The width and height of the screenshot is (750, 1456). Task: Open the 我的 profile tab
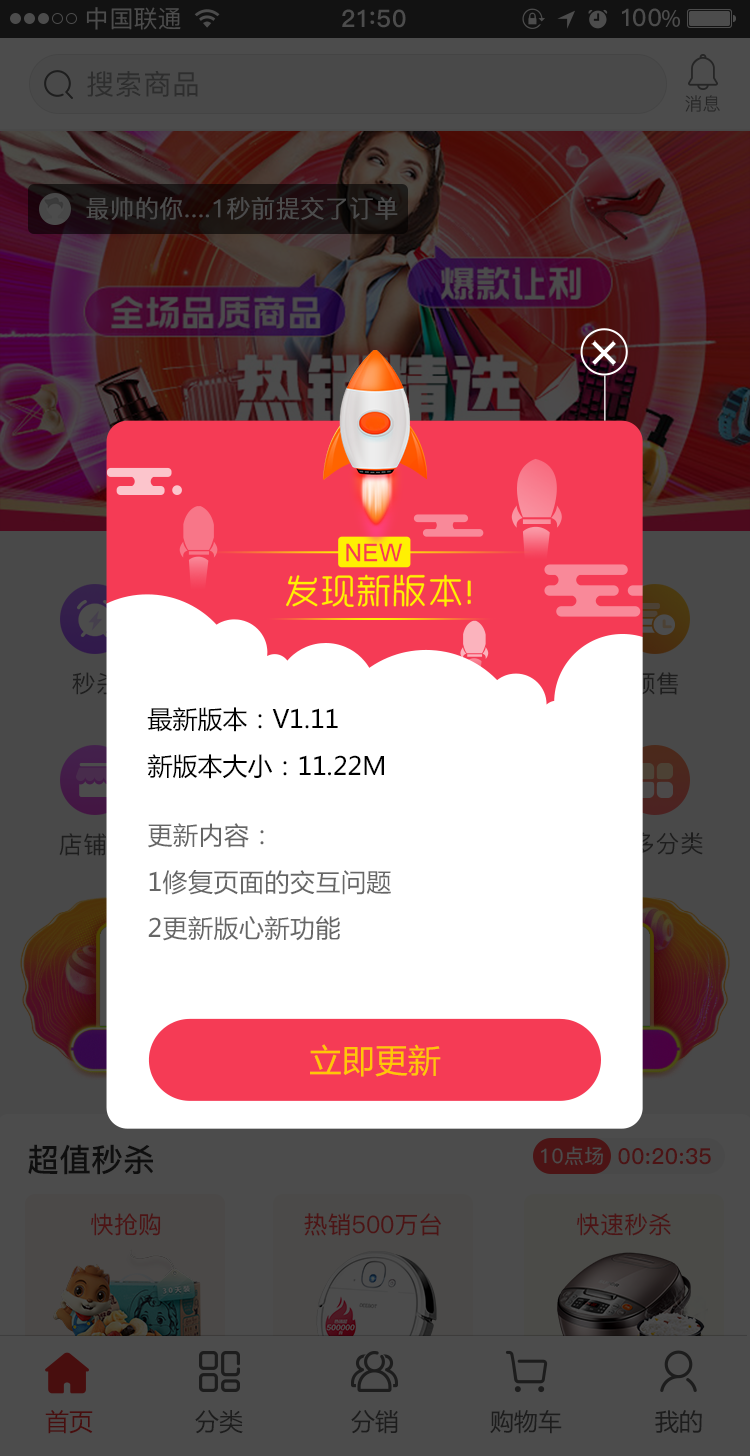[x=678, y=1394]
